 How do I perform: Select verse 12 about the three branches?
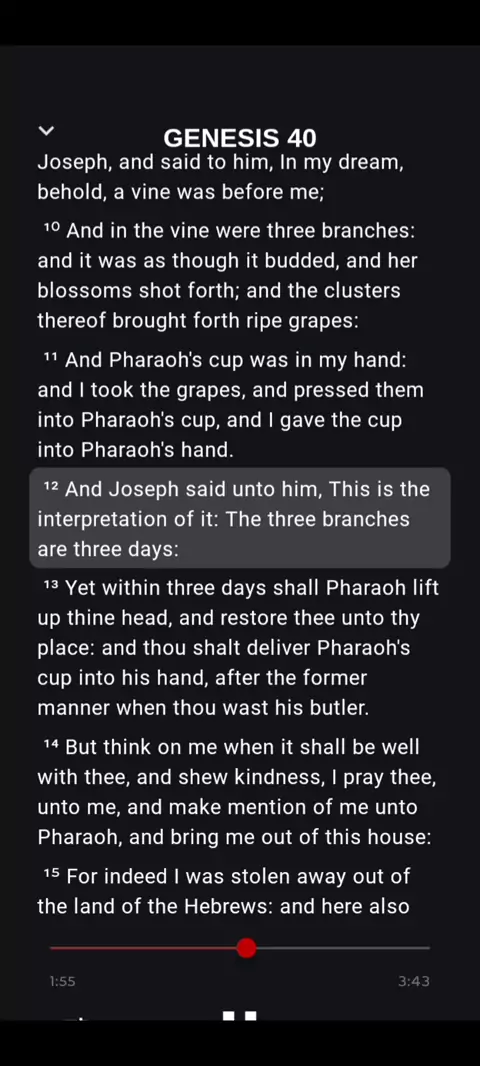tap(239, 518)
